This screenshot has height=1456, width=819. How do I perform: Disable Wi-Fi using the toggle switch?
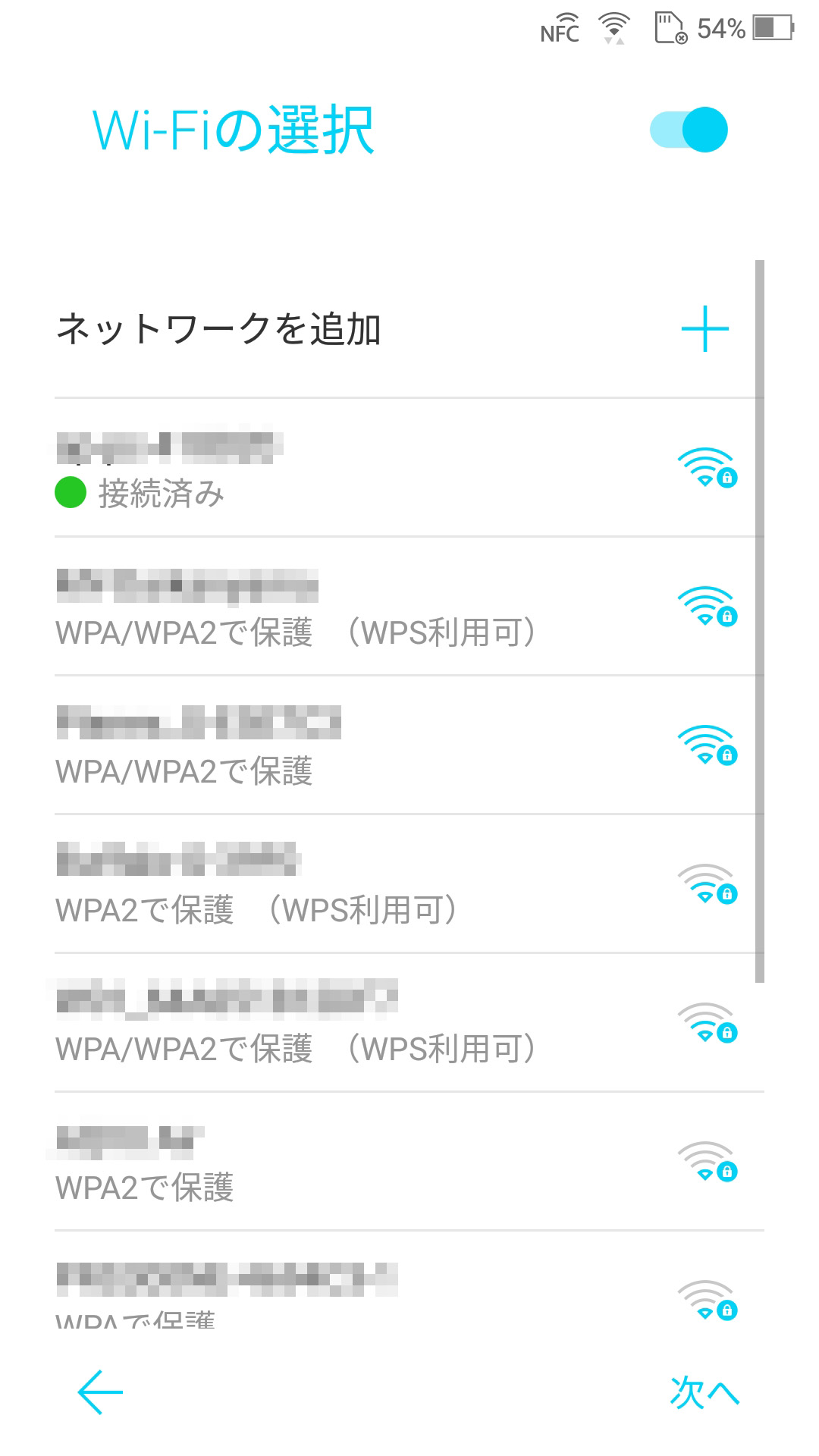click(x=689, y=130)
